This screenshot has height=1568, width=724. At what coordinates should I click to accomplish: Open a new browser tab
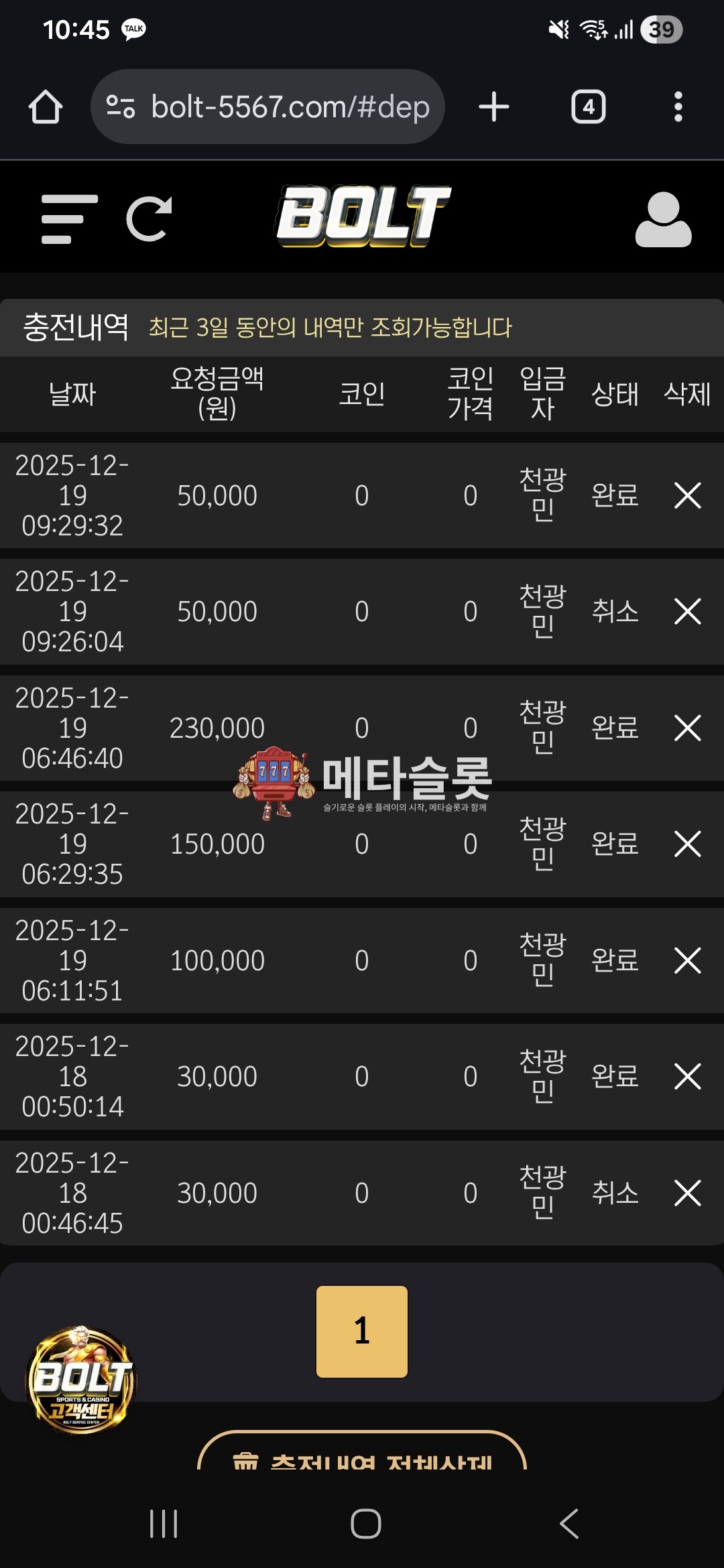[494, 107]
